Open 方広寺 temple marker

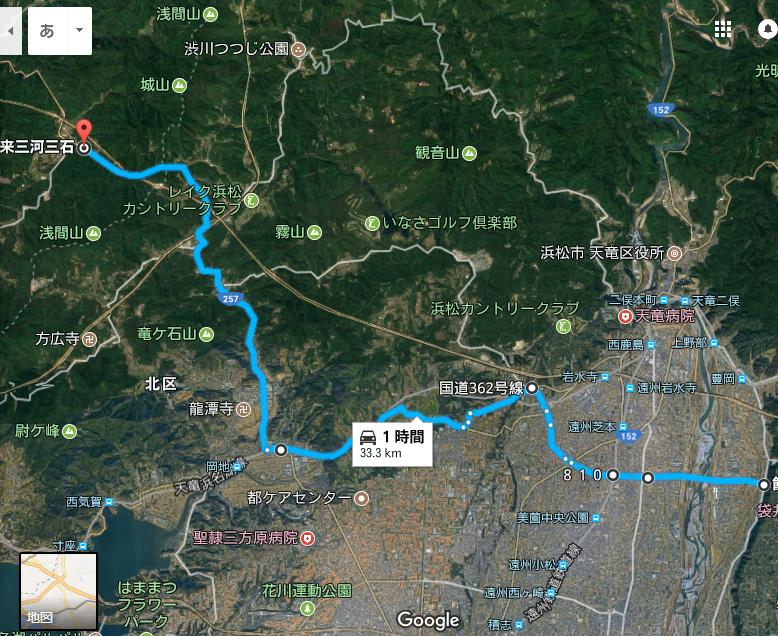[x=89, y=339]
